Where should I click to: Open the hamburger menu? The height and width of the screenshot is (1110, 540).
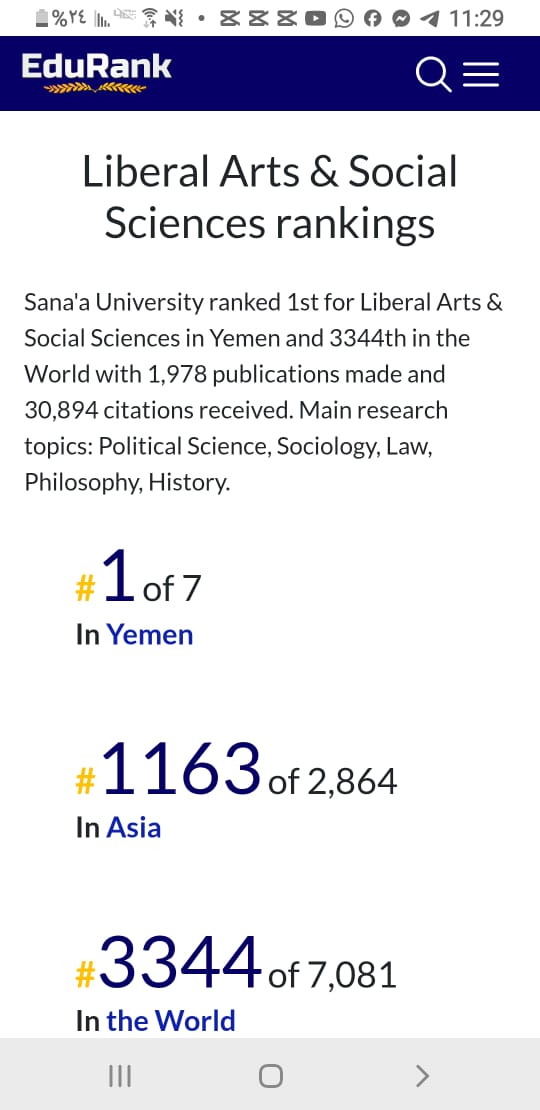(481, 74)
